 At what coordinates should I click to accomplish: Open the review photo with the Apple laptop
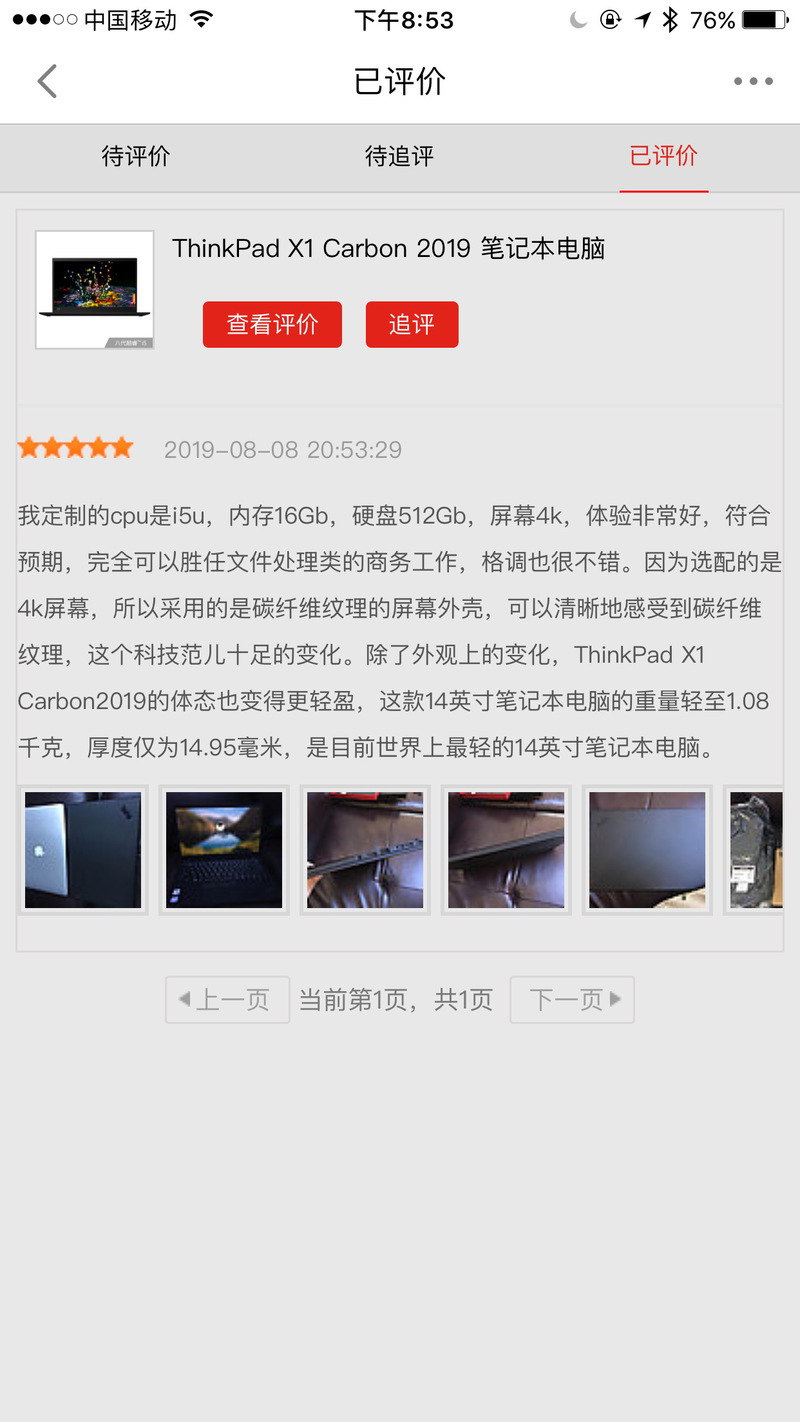coord(83,850)
